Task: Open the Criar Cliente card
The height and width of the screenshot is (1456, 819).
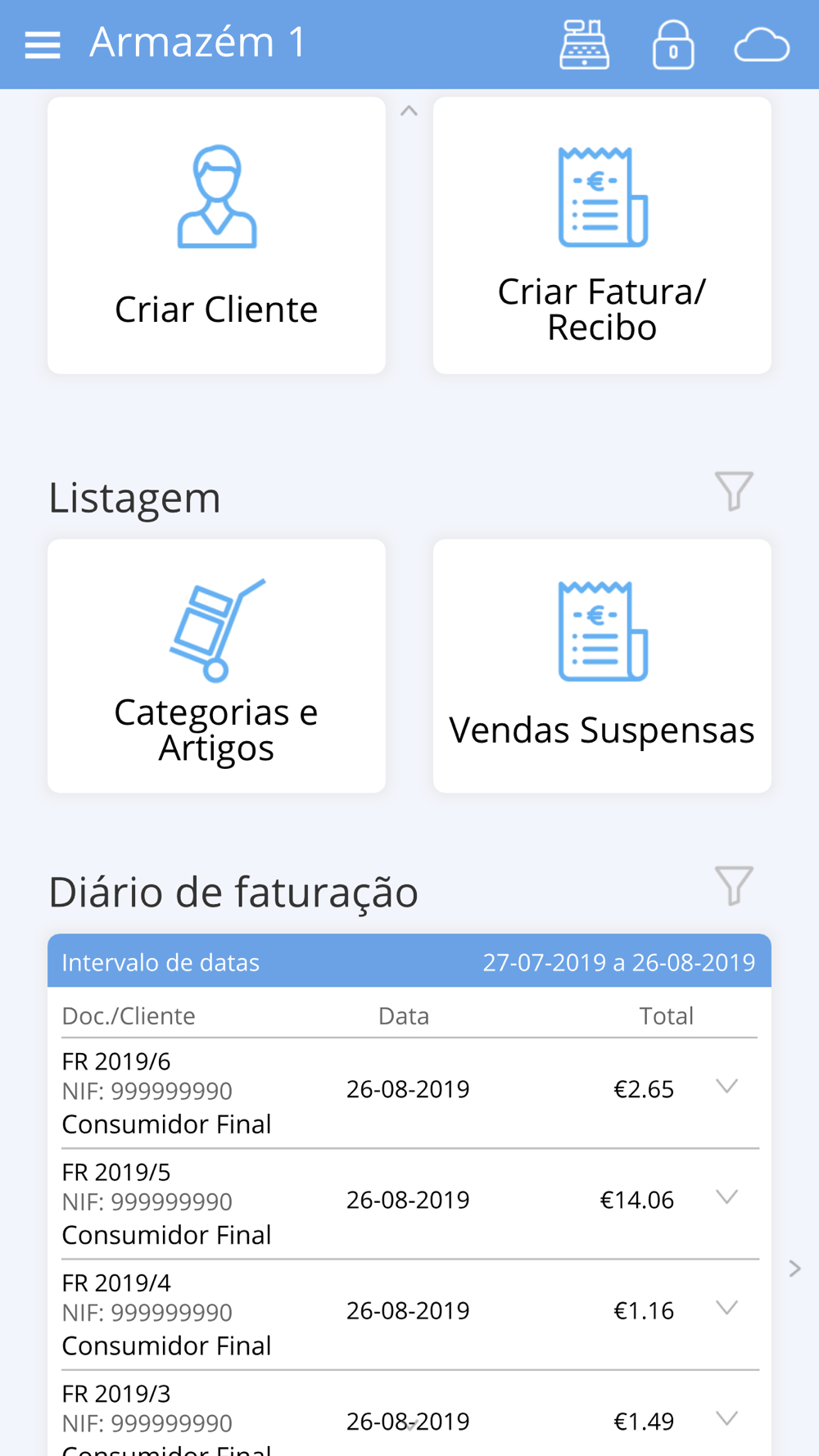Action: [x=216, y=236]
